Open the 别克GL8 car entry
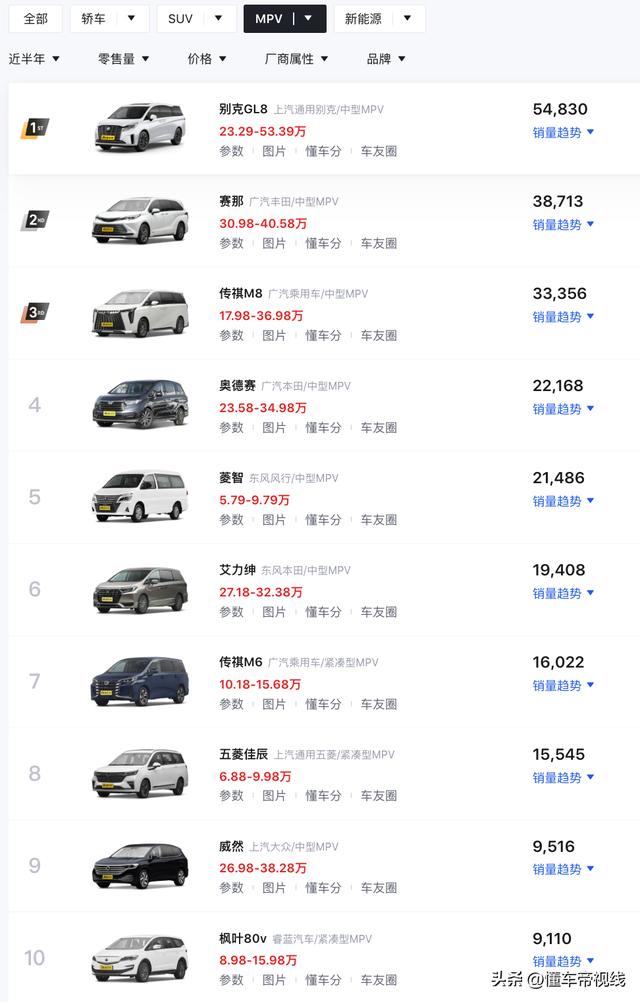640x1002 pixels. tap(243, 109)
